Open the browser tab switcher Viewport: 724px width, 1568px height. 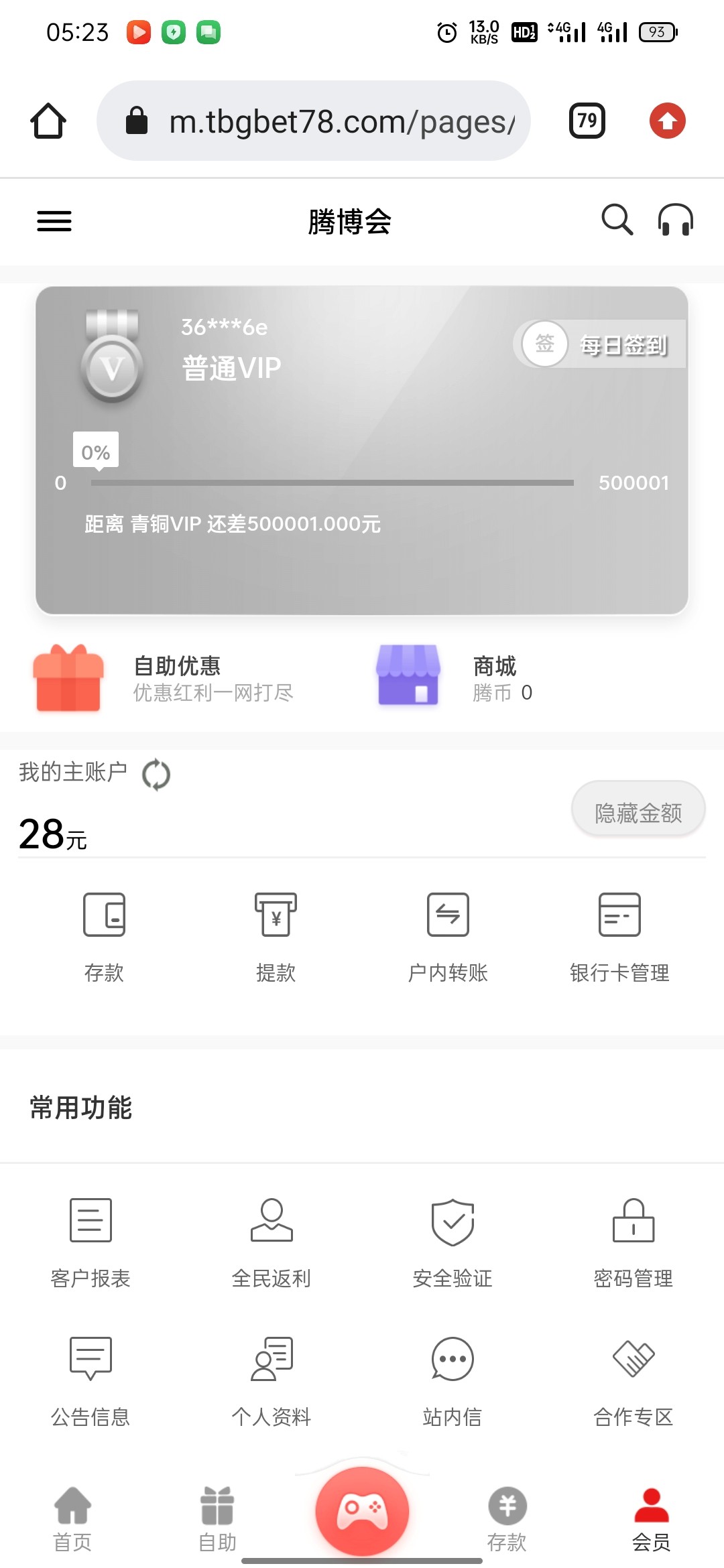coord(587,121)
